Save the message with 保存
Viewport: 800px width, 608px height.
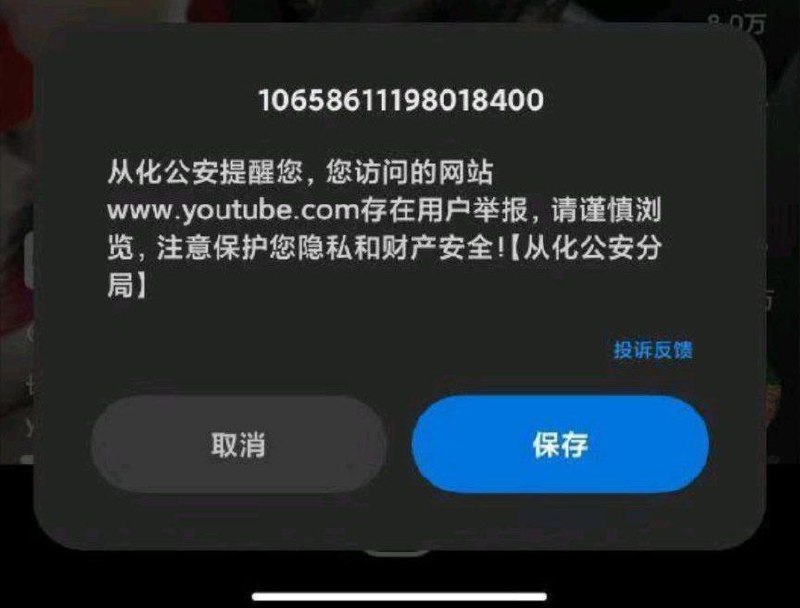click(x=559, y=445)
